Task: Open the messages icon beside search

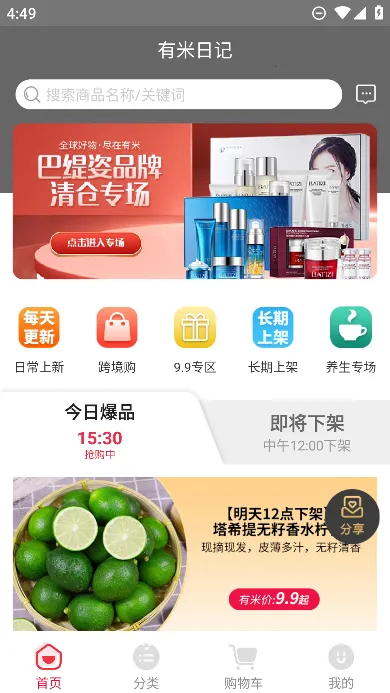Action: (366, 94)
